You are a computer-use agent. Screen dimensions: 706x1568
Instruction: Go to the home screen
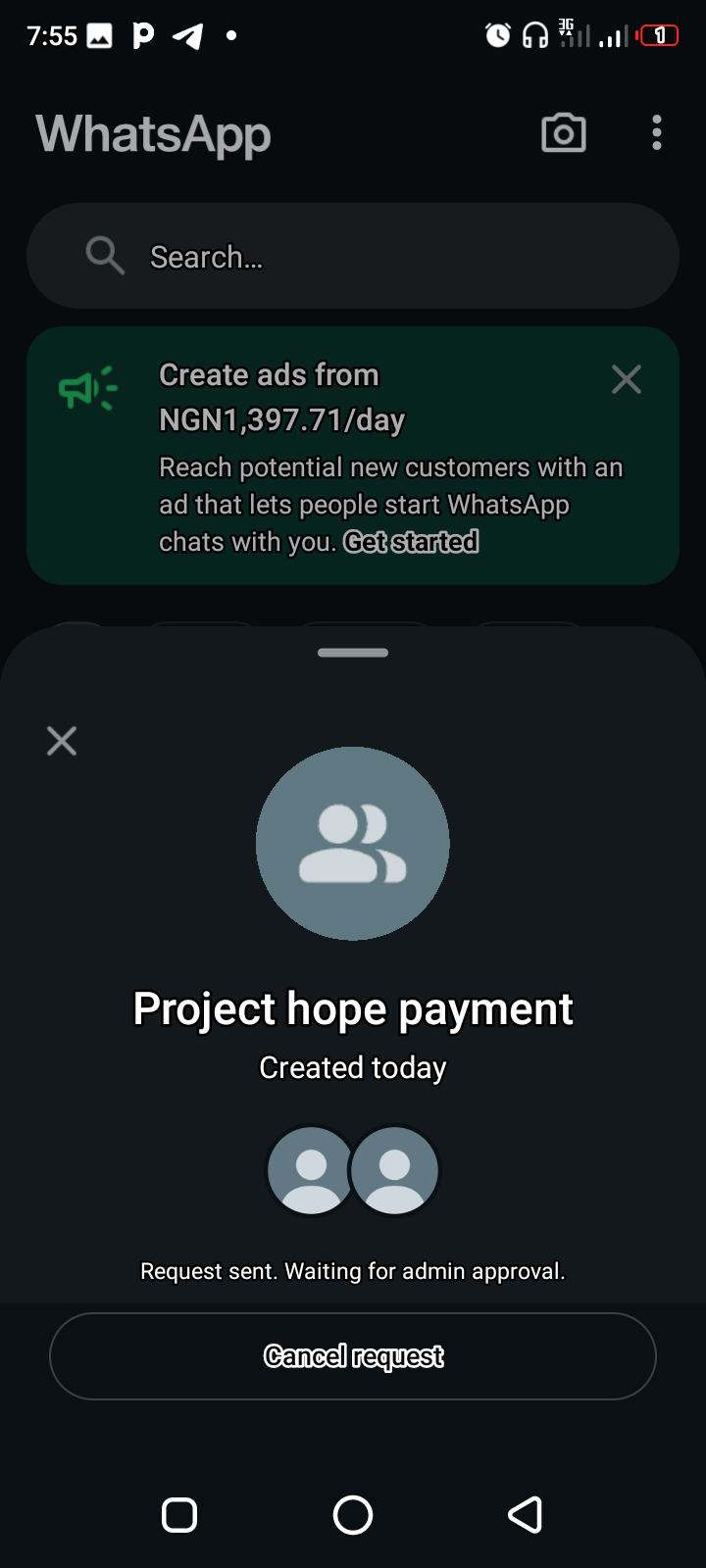(x=353, y=1515)
